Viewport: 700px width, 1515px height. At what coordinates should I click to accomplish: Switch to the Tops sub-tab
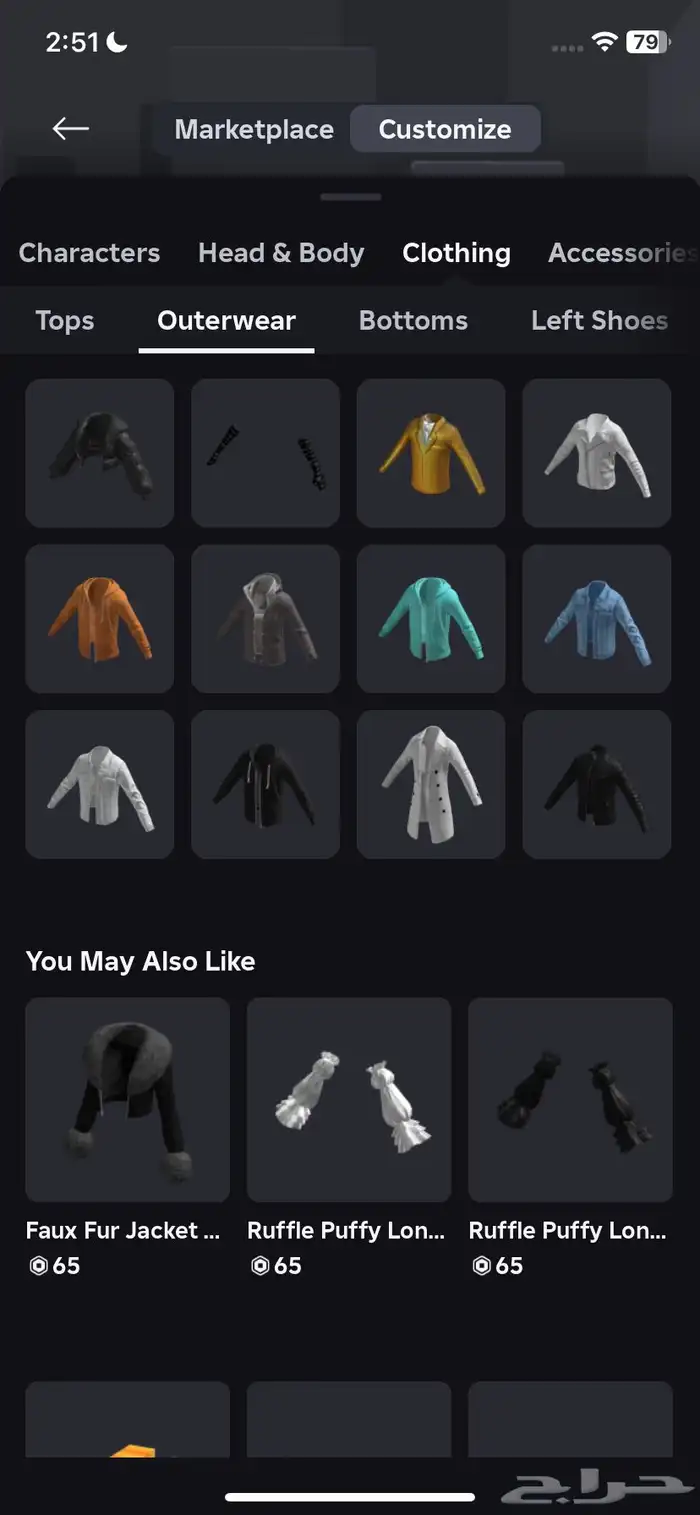coord(65,321)
